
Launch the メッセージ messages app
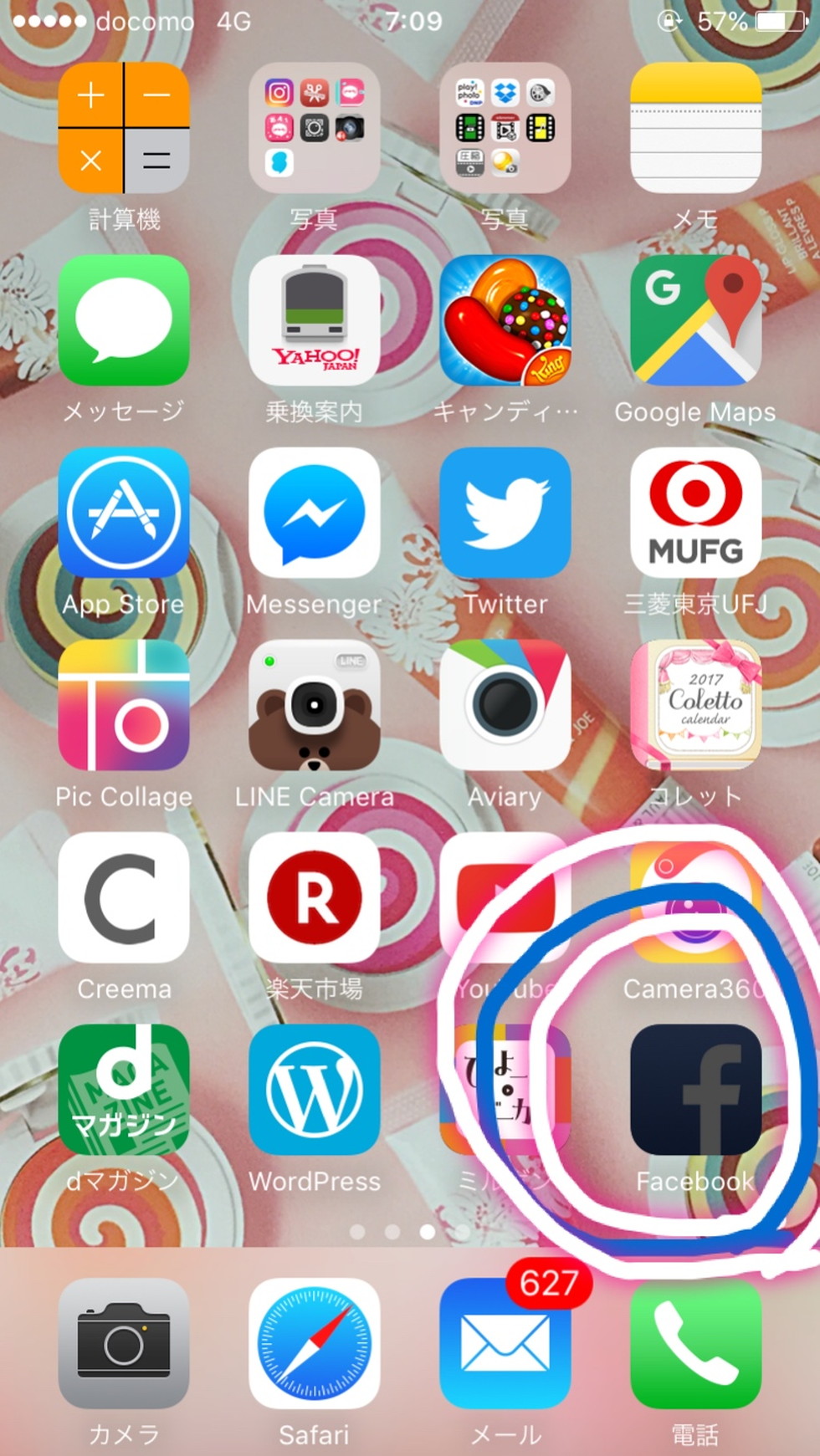pos(124,320)
